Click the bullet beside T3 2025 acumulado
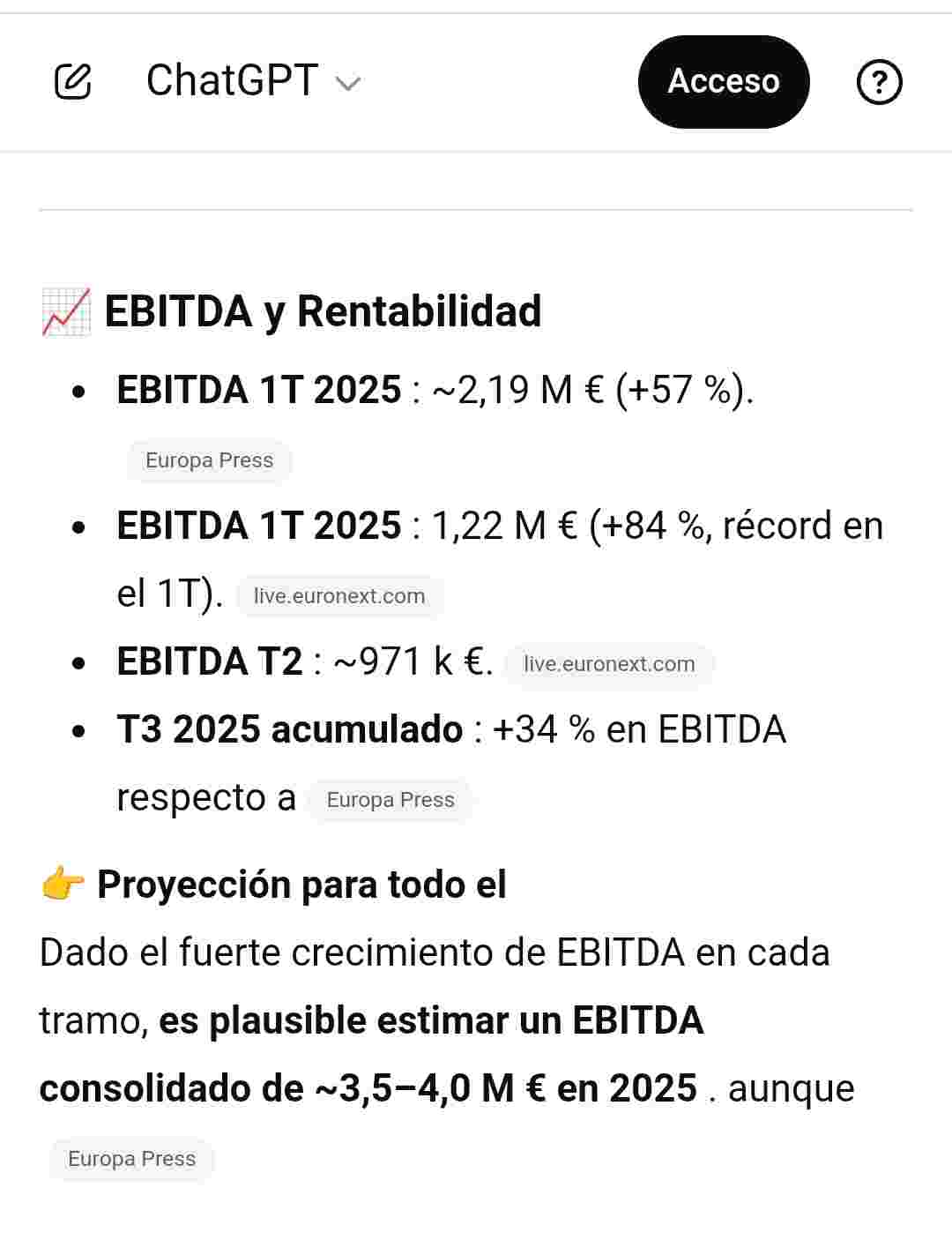952x1240 pixels. (x=79, y=730)
